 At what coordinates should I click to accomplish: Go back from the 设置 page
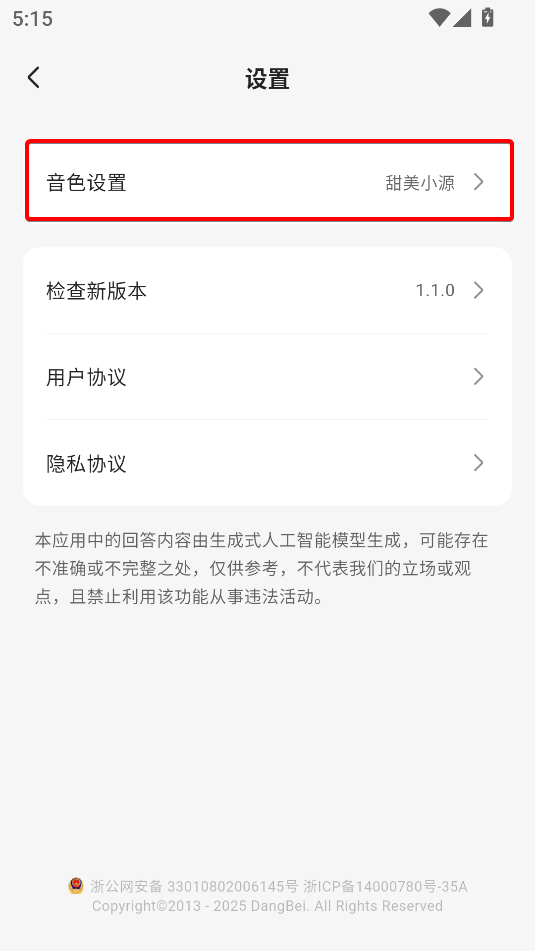[33, 78]
